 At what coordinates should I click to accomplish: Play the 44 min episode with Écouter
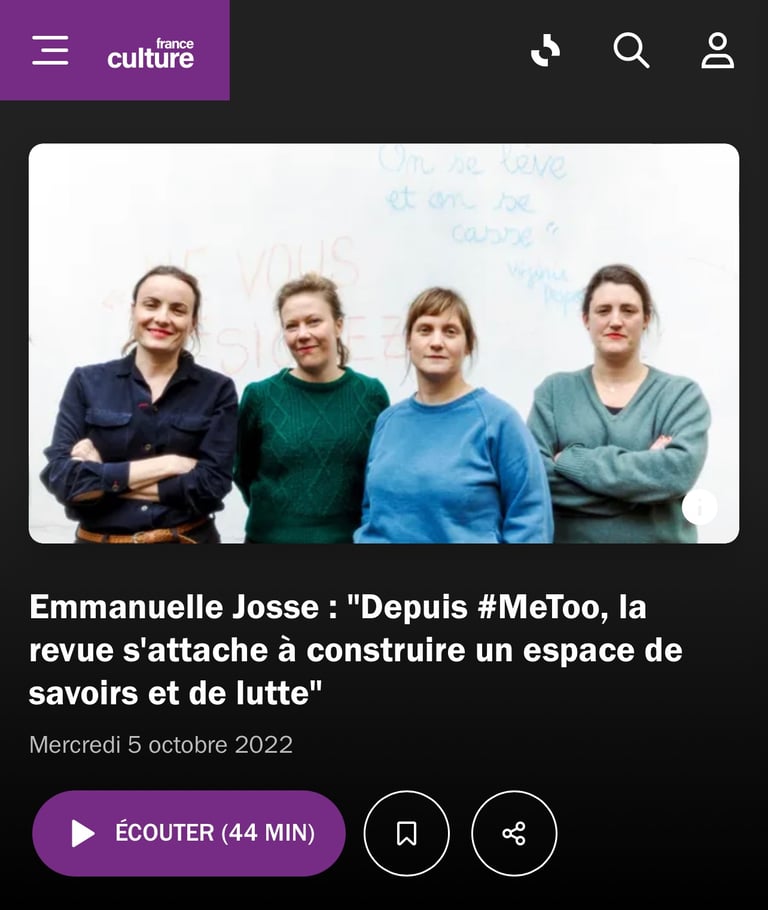[x=189, y=833]
